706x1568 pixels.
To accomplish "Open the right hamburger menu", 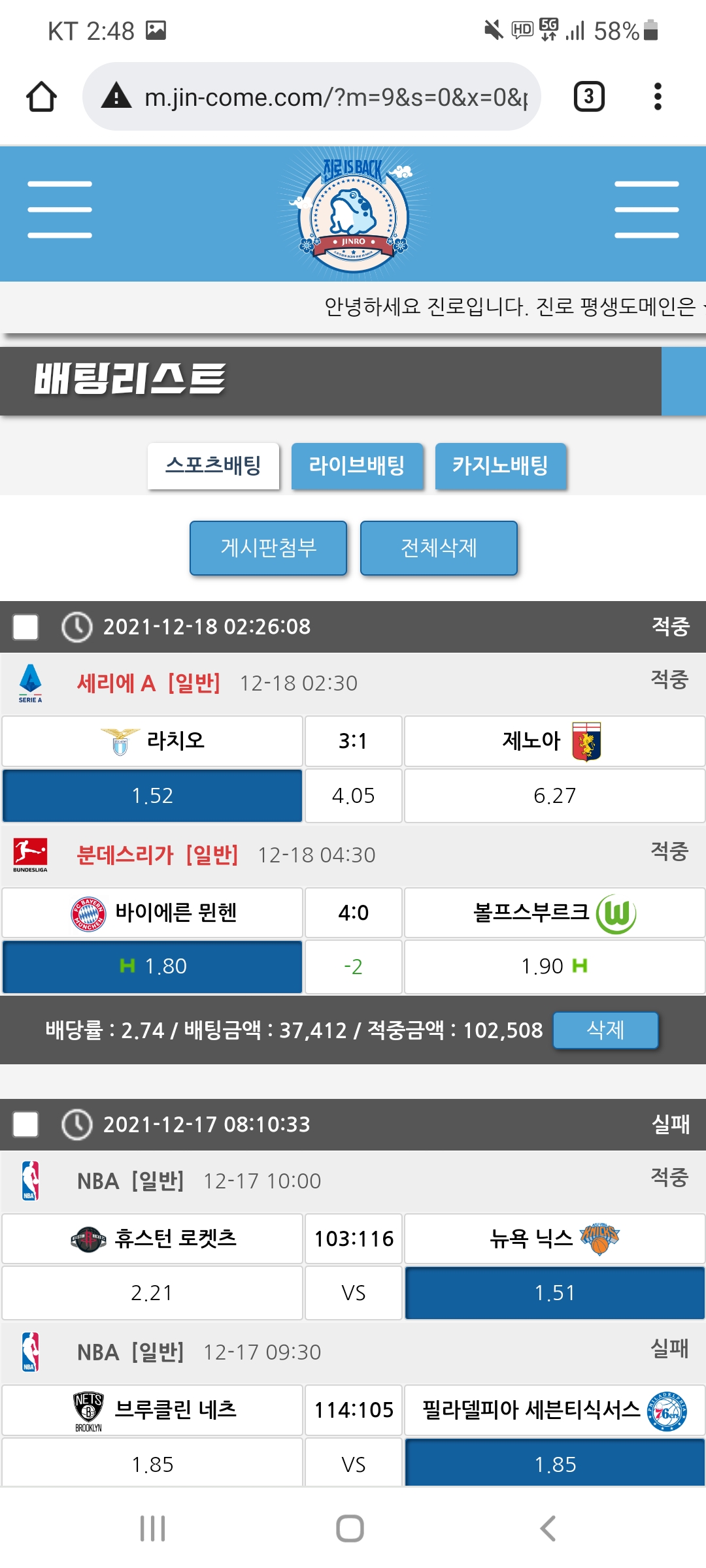I will (x=647, y=209).
